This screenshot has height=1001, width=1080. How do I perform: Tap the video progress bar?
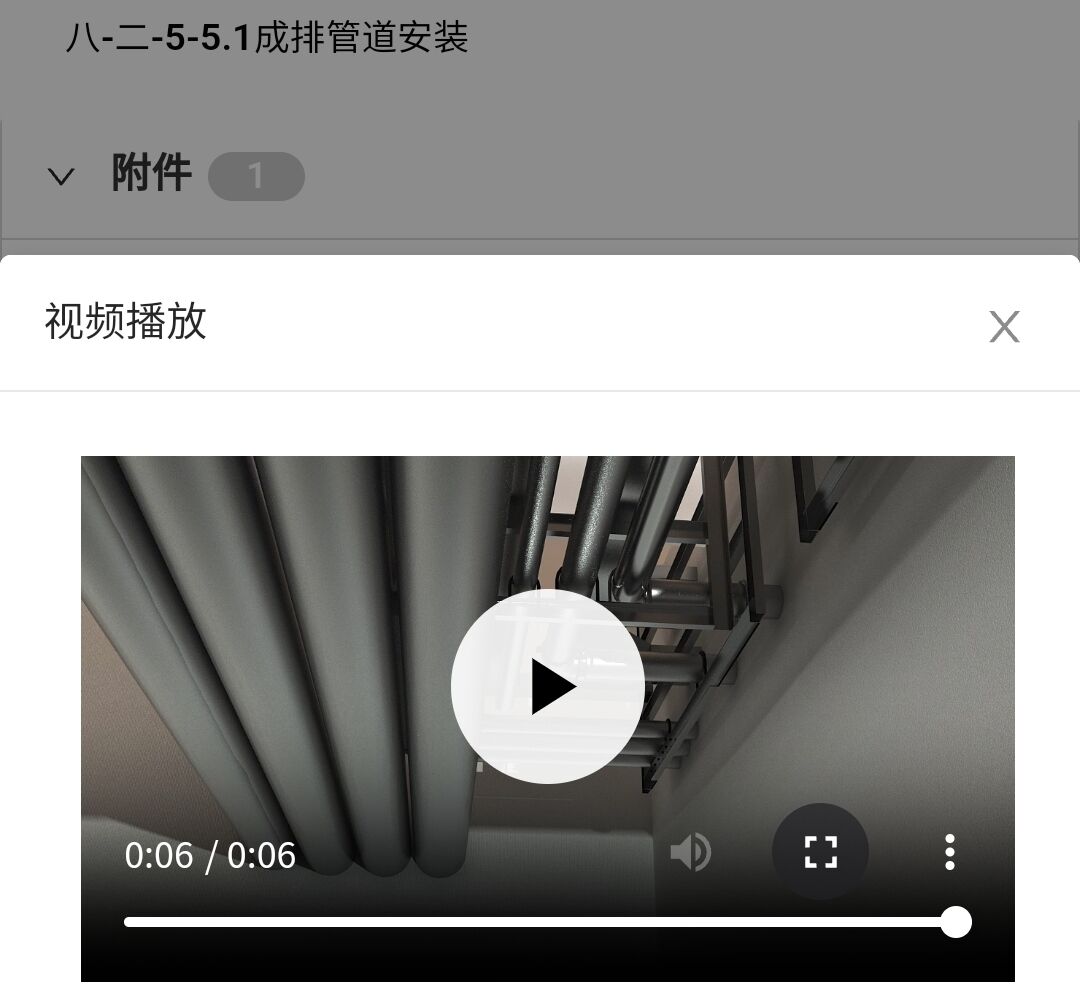540,922
